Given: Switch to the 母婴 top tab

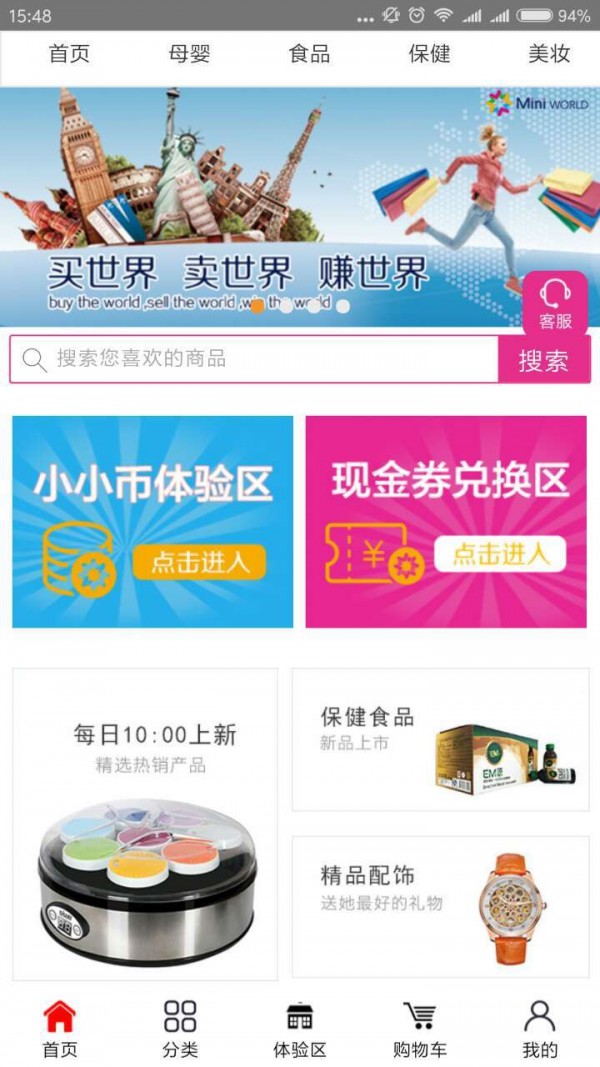Looking at the screenshot, I should (189, 54).
